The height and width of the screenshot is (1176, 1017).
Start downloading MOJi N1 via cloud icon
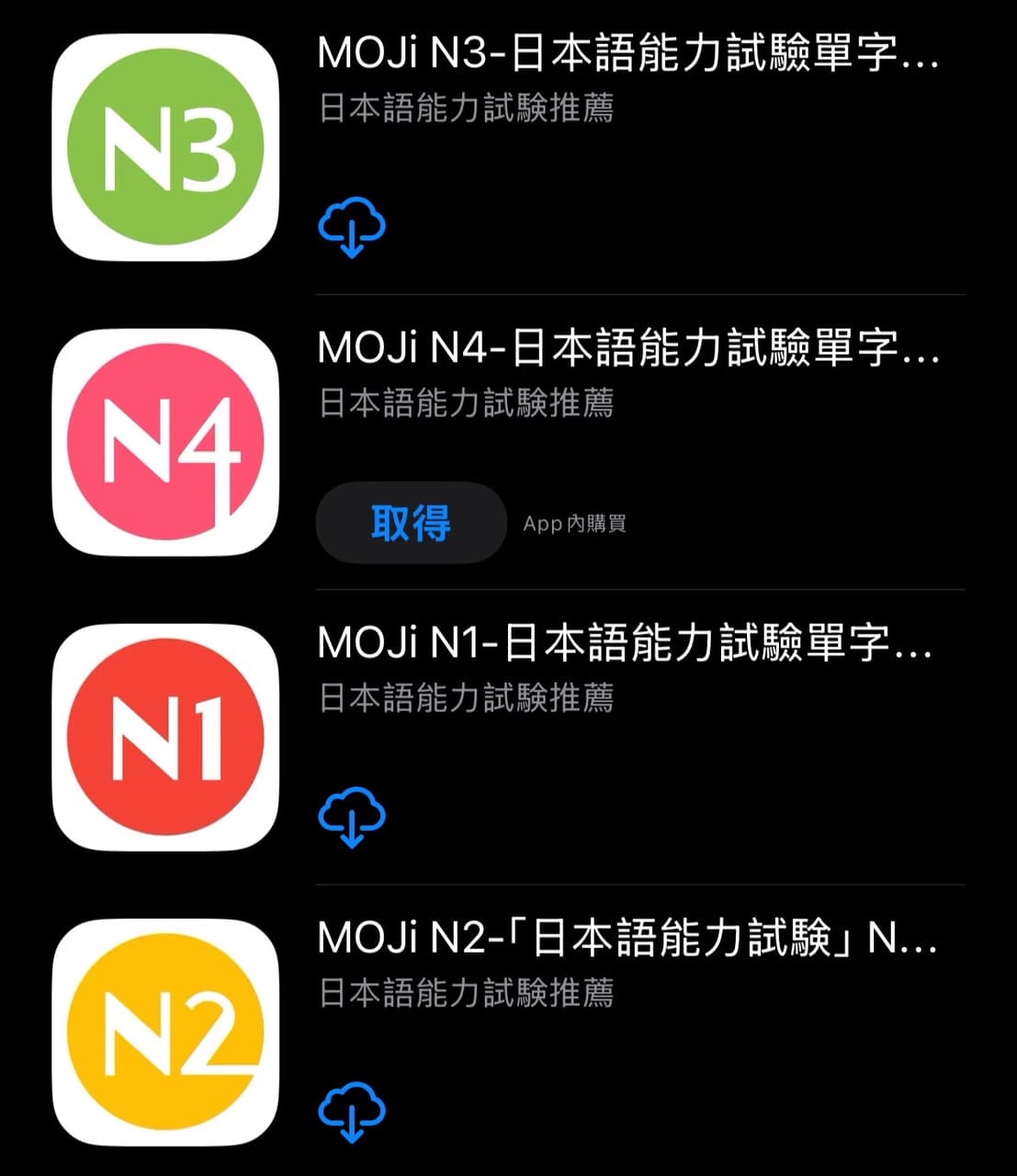coord(351,816)
